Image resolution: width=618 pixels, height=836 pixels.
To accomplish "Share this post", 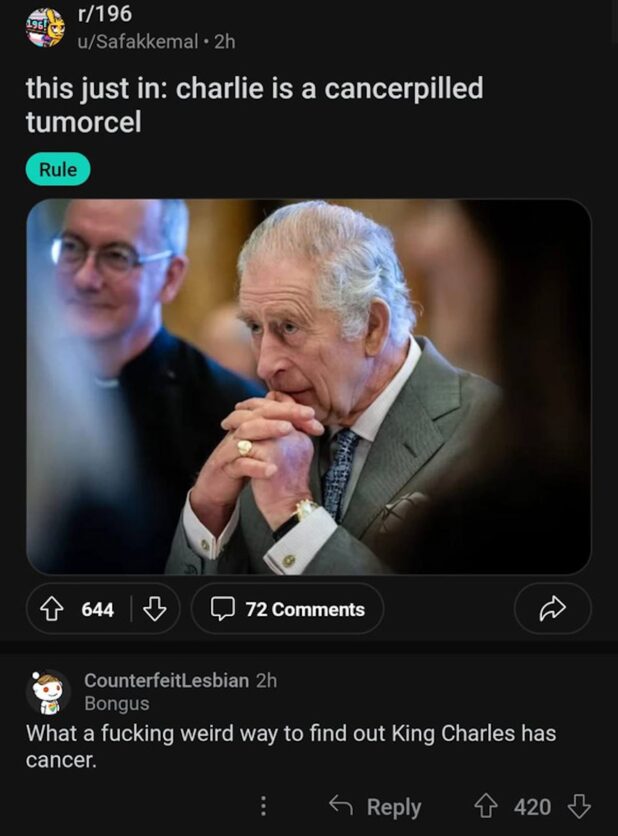I will (x=552, y=609).
